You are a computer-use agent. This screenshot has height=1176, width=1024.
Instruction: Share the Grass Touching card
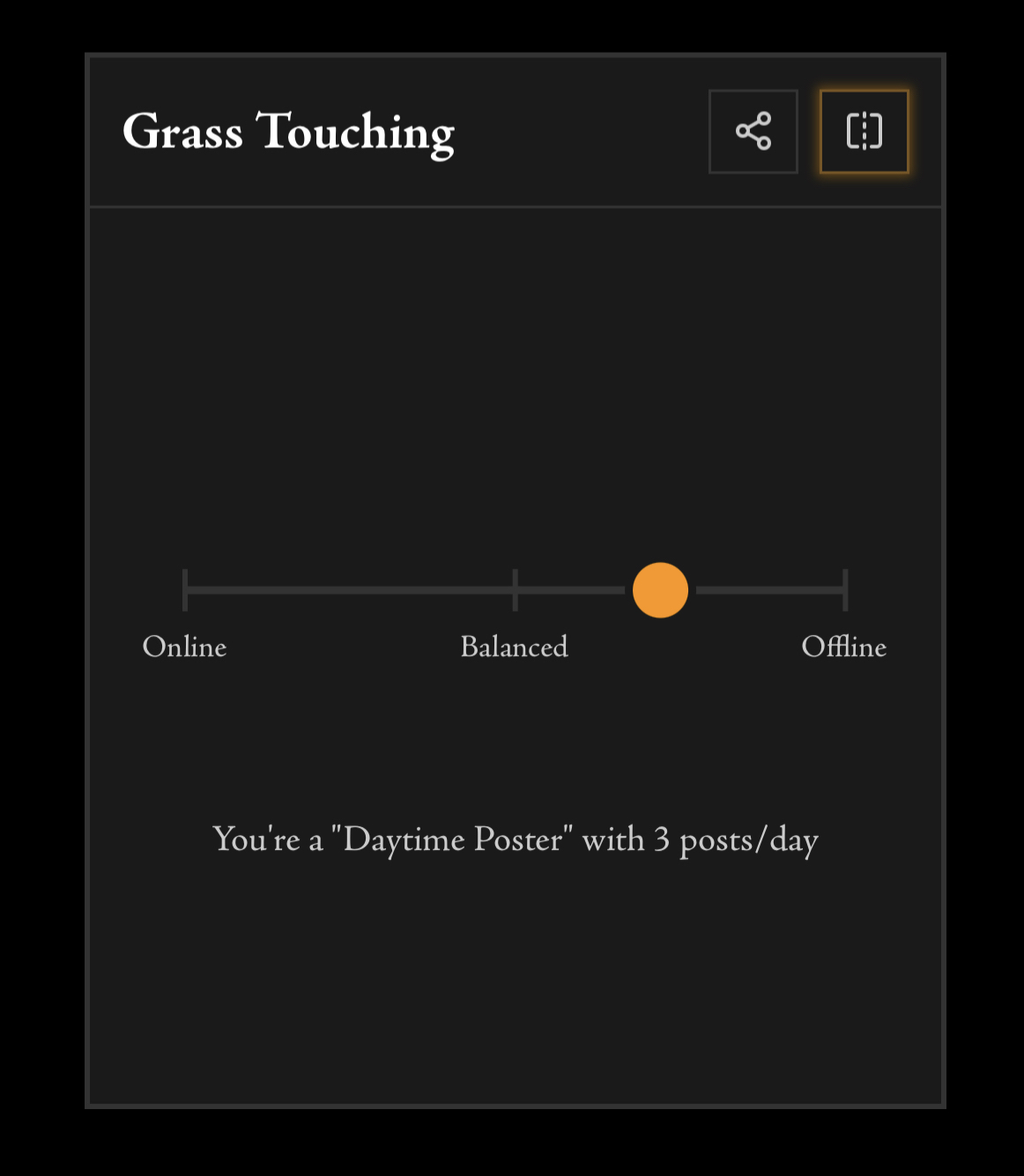pos(753,131)
